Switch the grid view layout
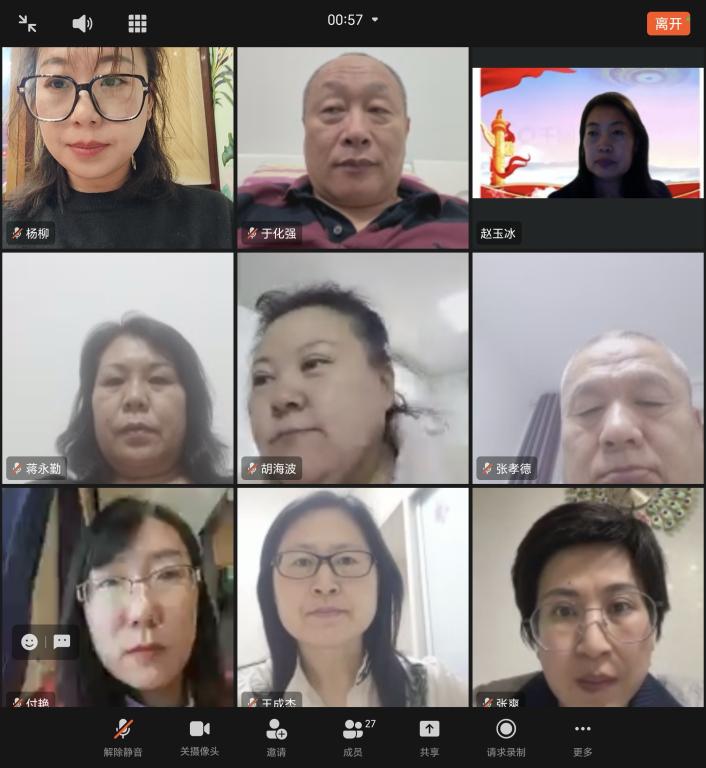 [x=137, y=23]
